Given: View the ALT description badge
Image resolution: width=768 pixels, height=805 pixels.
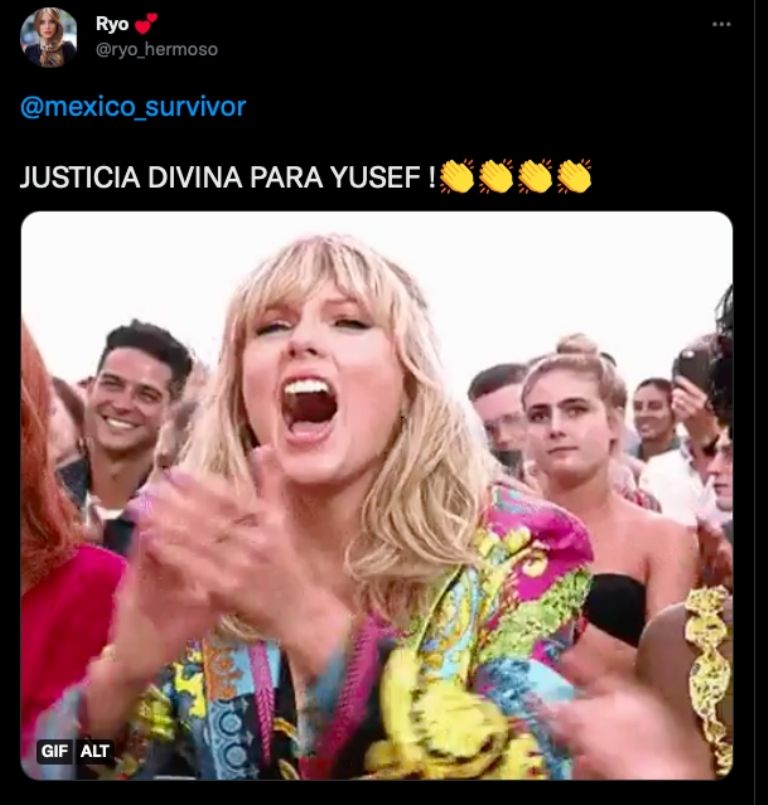Looking at the screenshot, I should [x=95, y=751].
